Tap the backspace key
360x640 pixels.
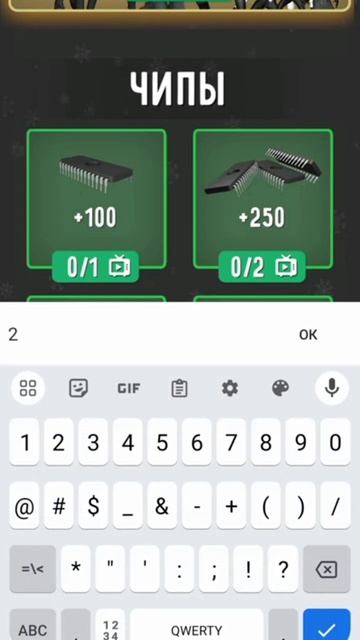(327, 569)
